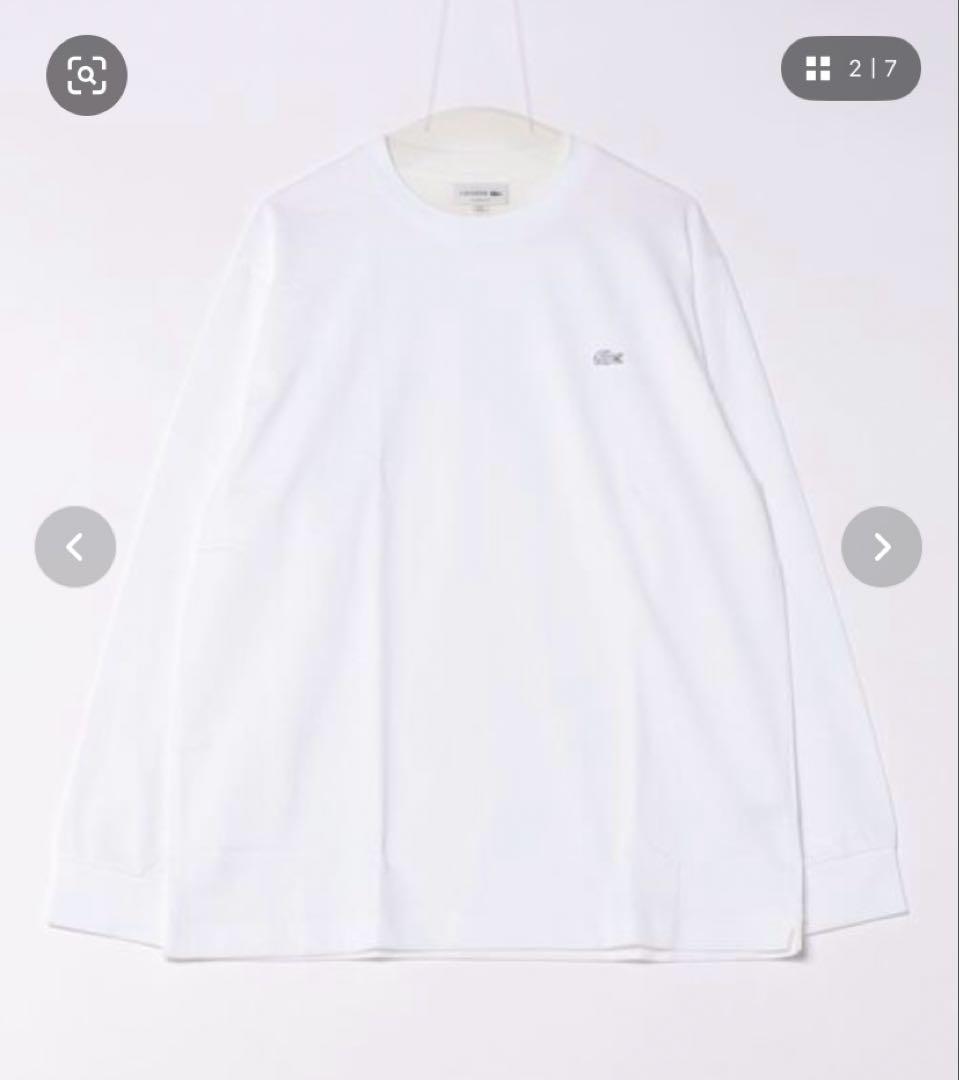This screenshot has height=1080, width=959.
Task: Click the neck label of the shirt
Action: (480, 192)
